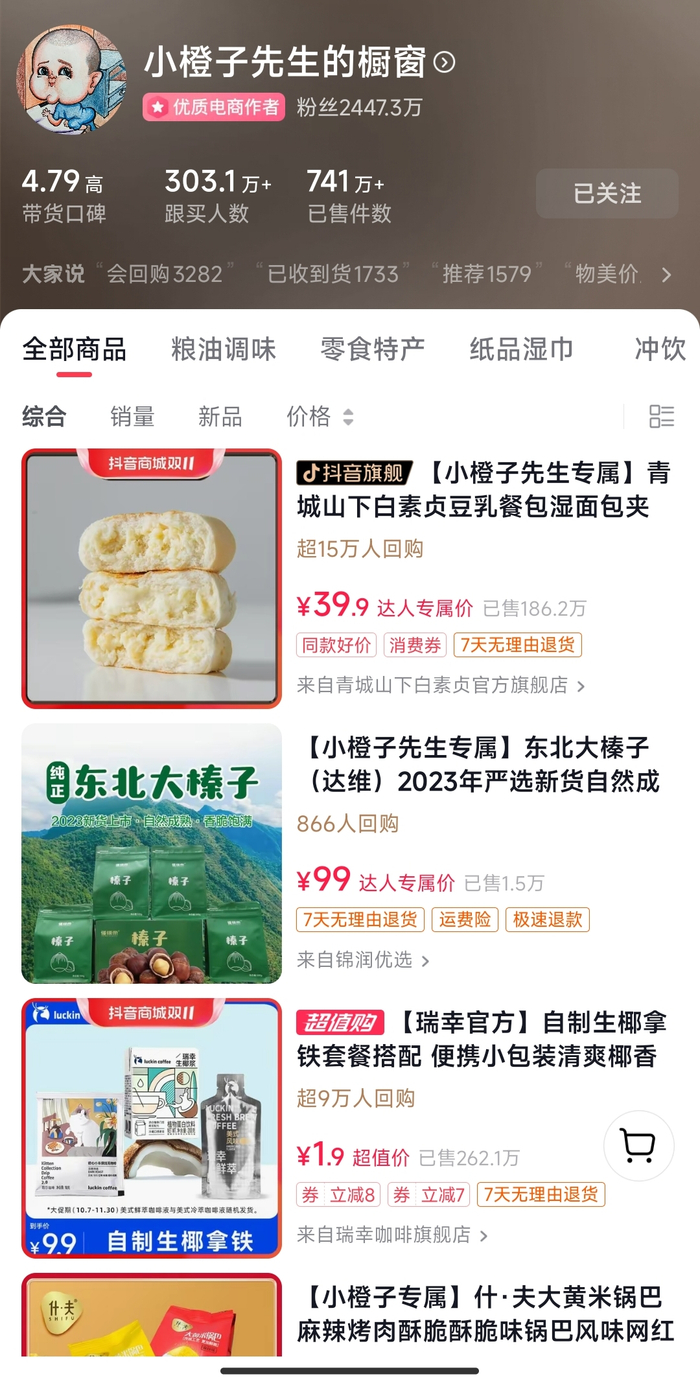The height and width of the screenshot is (1385, 700).
Task: Switch to the 全部商品 tab
Action: click(74, 349)
